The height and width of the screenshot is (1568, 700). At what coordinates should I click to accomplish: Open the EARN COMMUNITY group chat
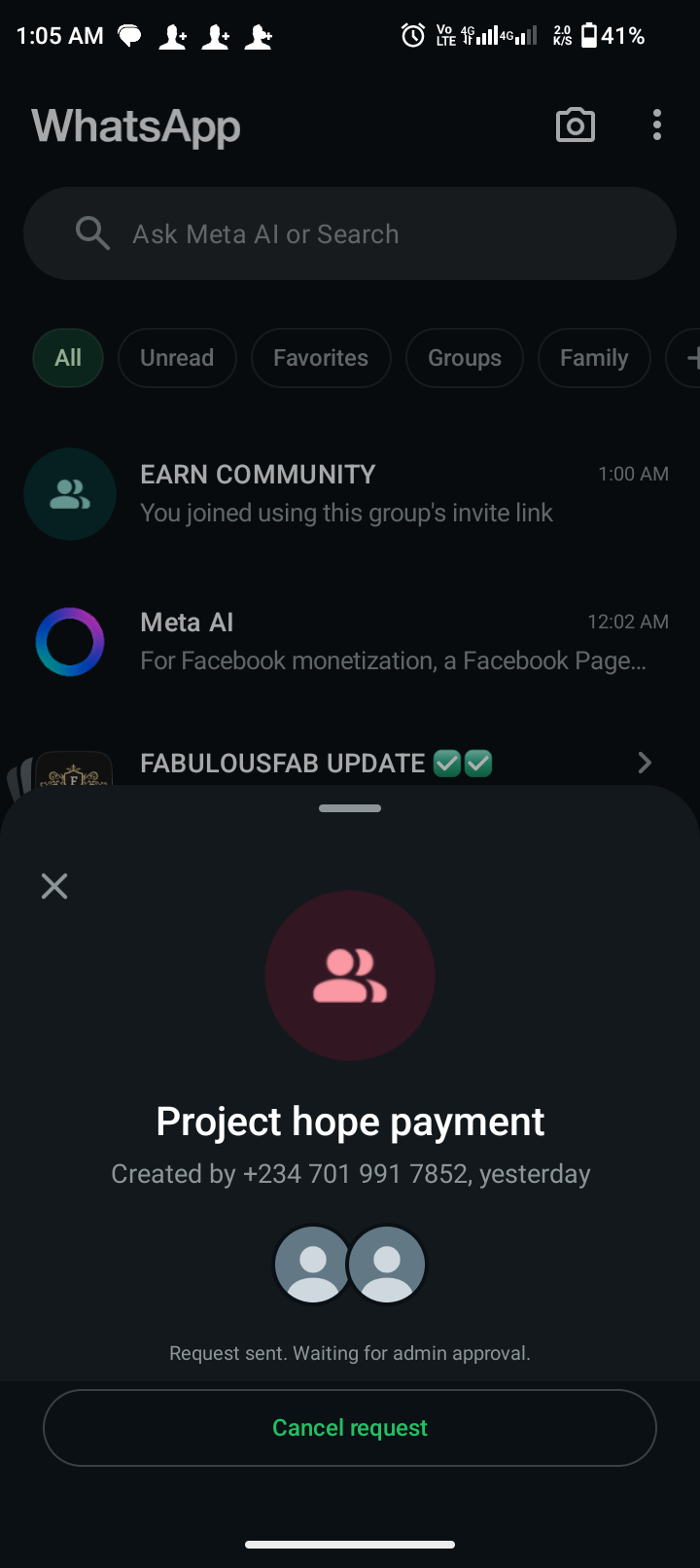click(350, 494)
